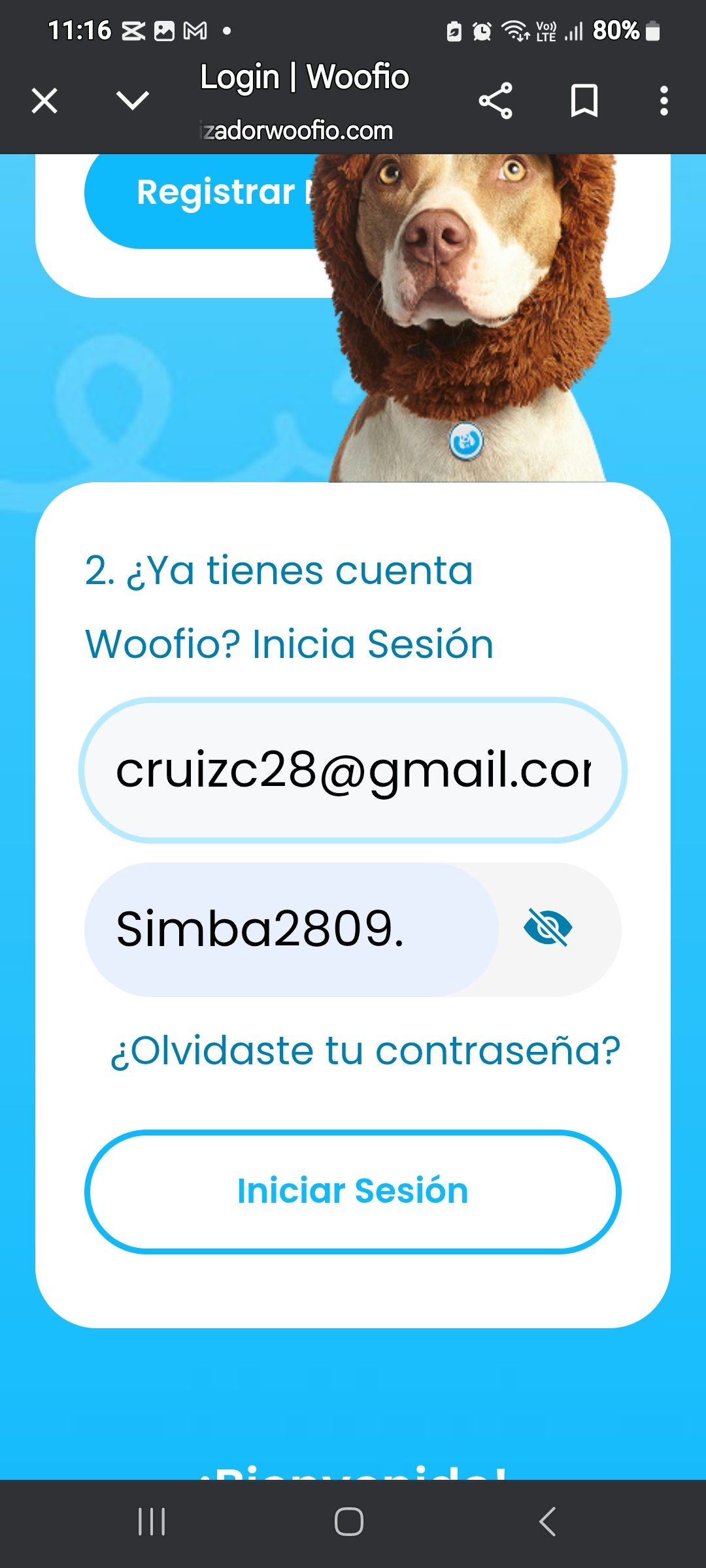Open the ¿Olvidaste tu contraseña? link
Screen dimensions: 706x1568
[365, 1051]
